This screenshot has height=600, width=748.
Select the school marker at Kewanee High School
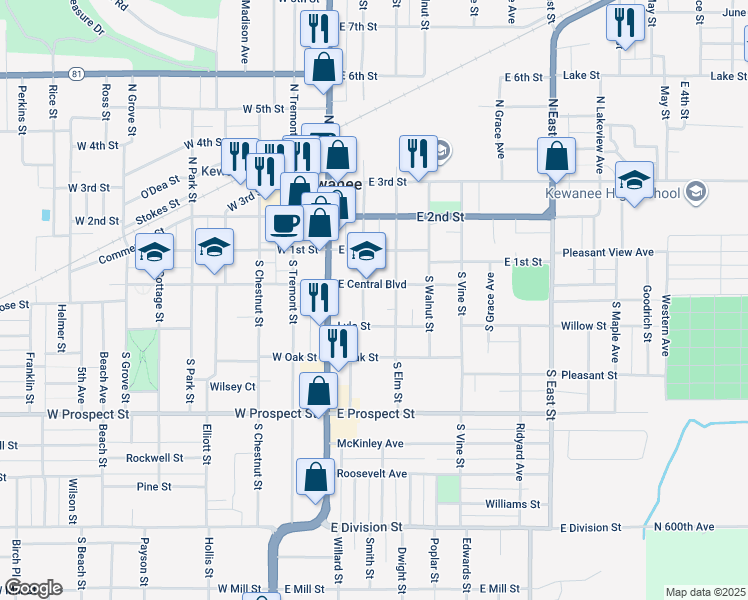[634, 181]
